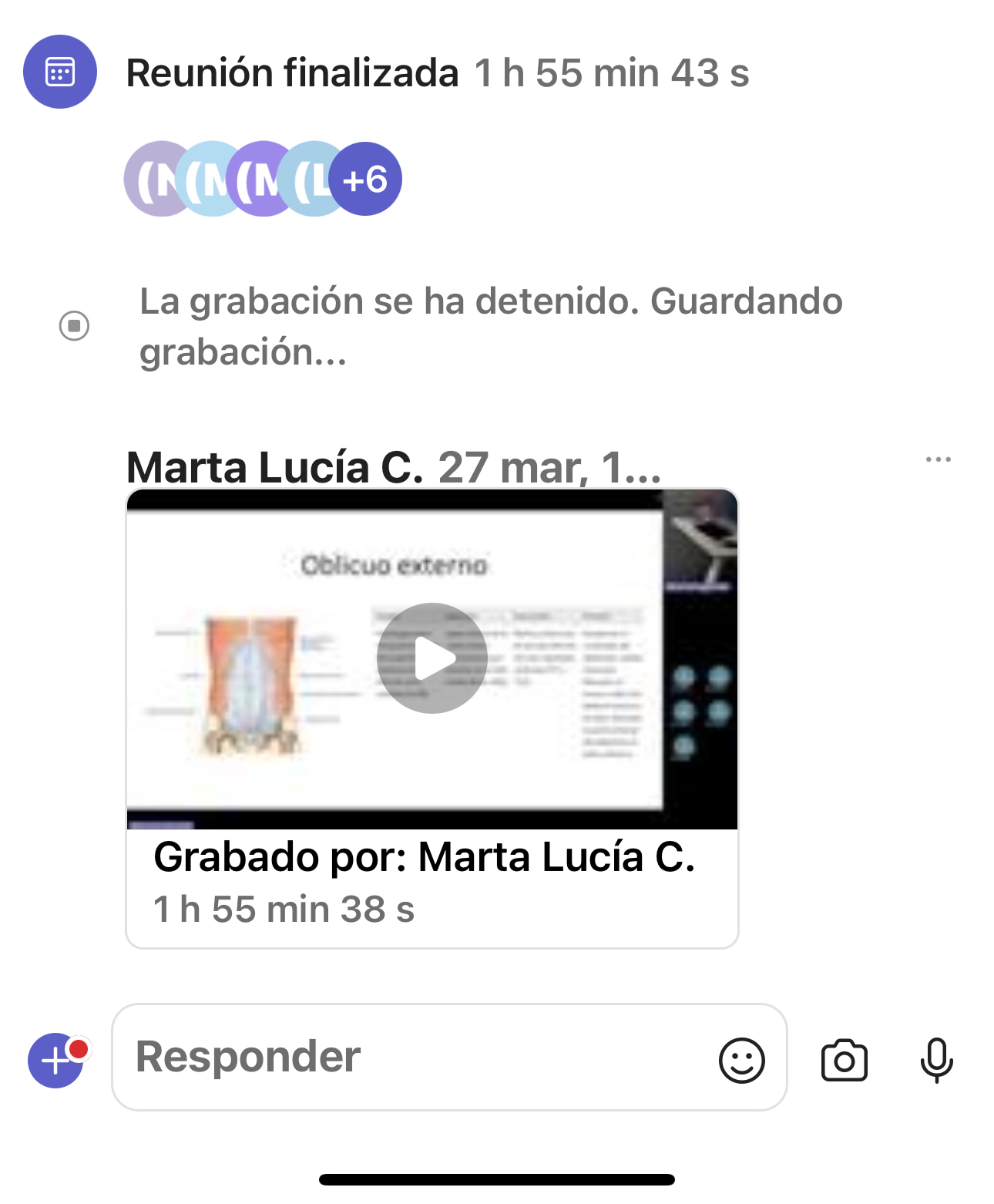Viewport: 994px width, 1204px height.
Task: View the +6 meeting participants
Action: coord(365,180)
